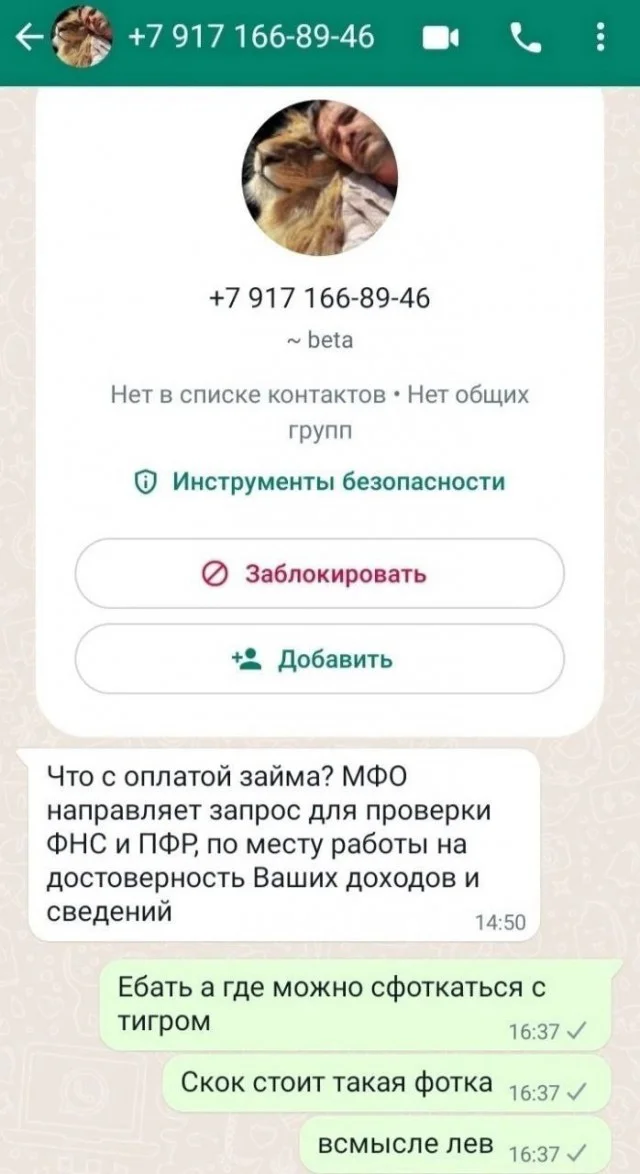Open the three-dot overflow menu
This screenshot has height=1174, width=640.
pos(599,38)
